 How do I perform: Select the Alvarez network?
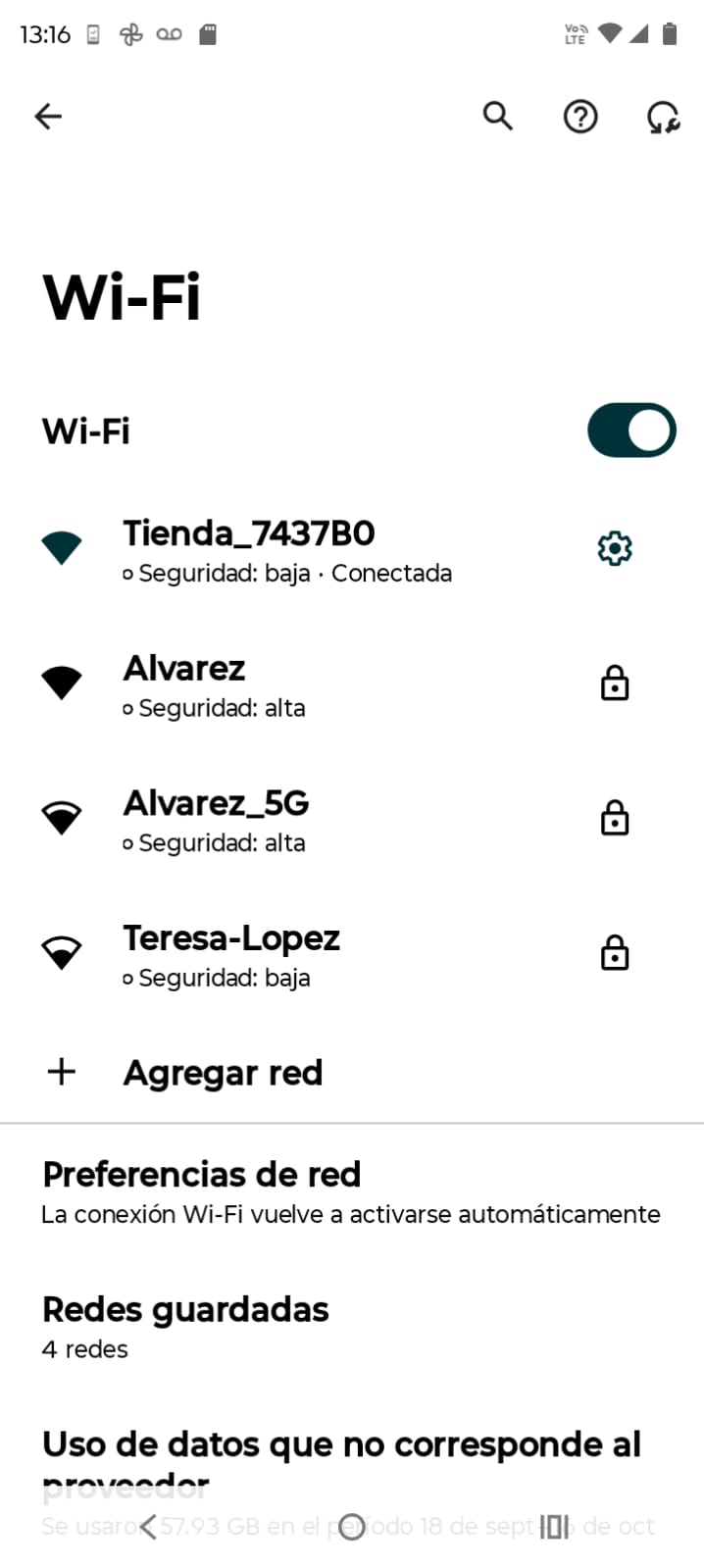[x=286, y=684]
